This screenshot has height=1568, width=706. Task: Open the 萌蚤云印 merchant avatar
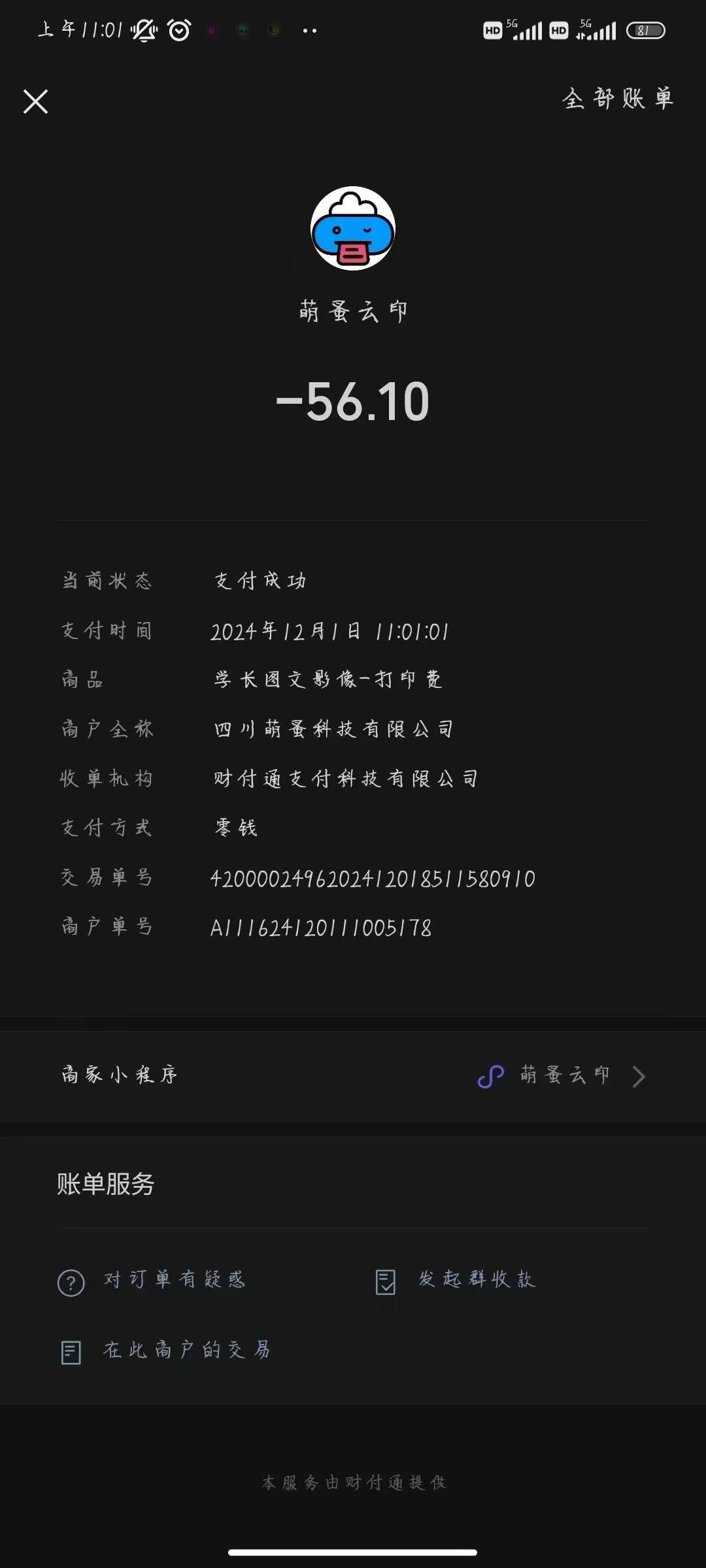[353, 228]
